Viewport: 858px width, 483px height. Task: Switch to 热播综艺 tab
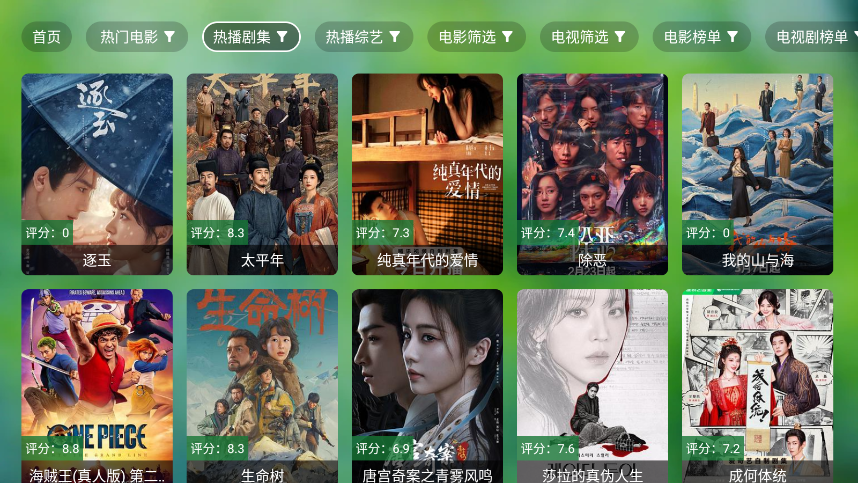click(363, 37)
